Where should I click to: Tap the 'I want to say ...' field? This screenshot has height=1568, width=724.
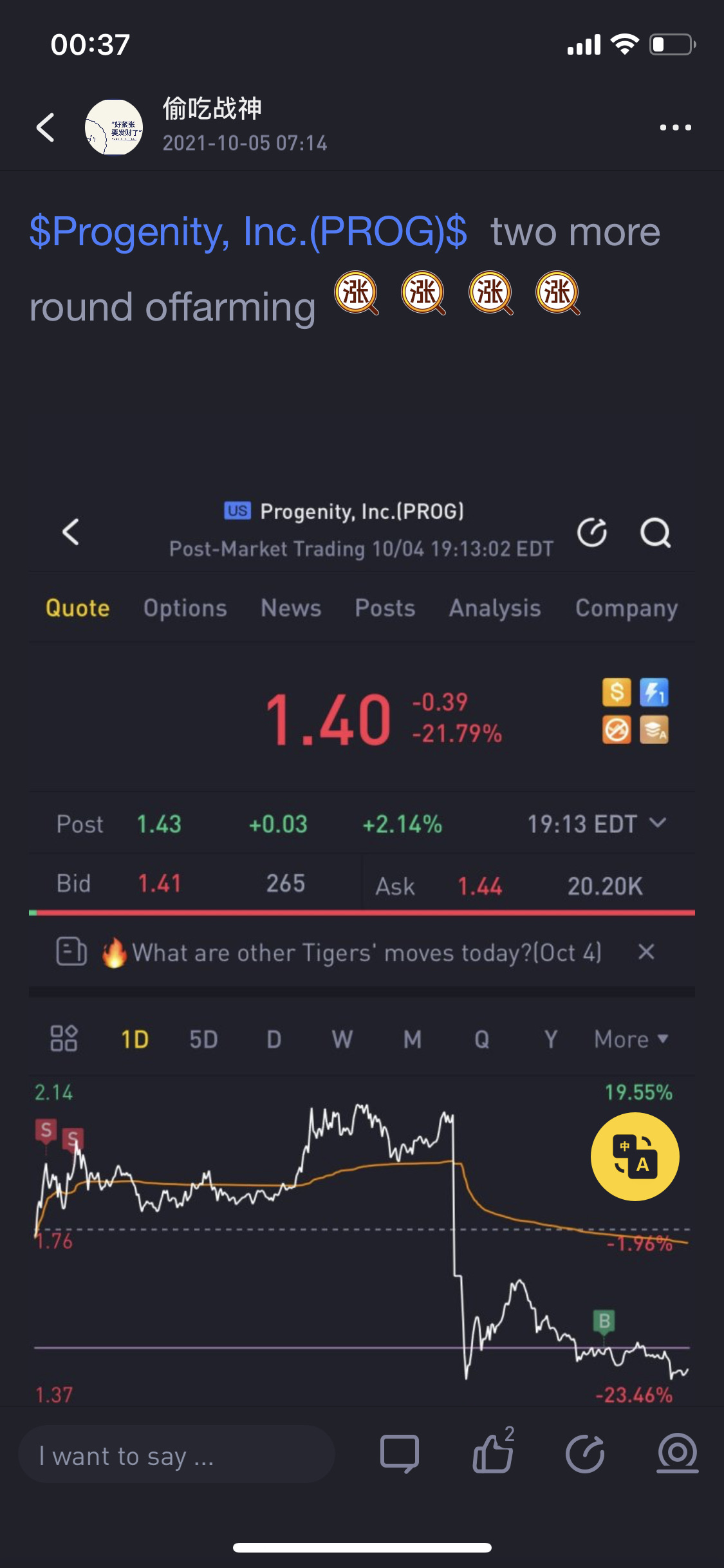[x=176, y=1455]
